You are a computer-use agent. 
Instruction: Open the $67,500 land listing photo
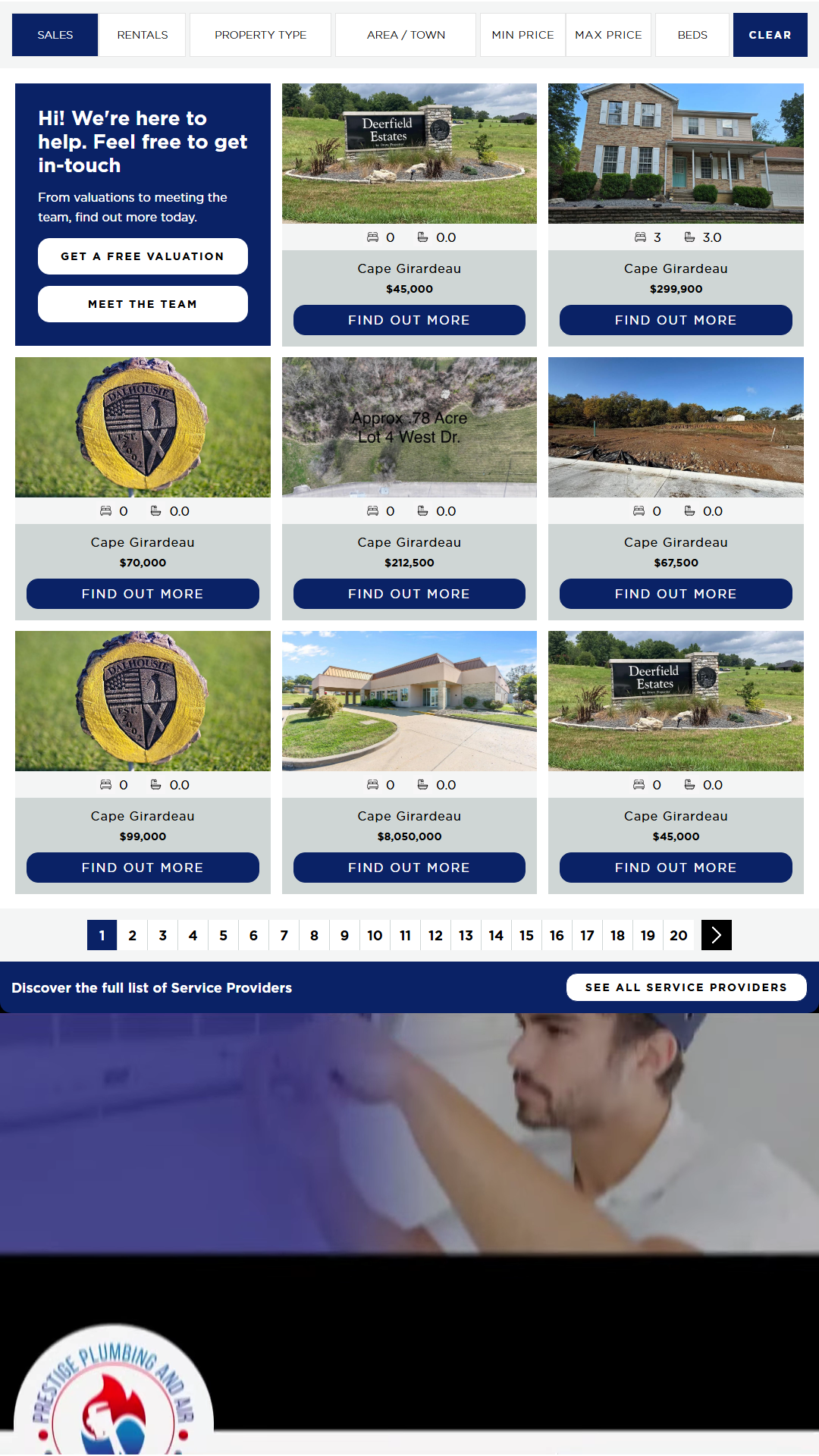pos(676,427)
